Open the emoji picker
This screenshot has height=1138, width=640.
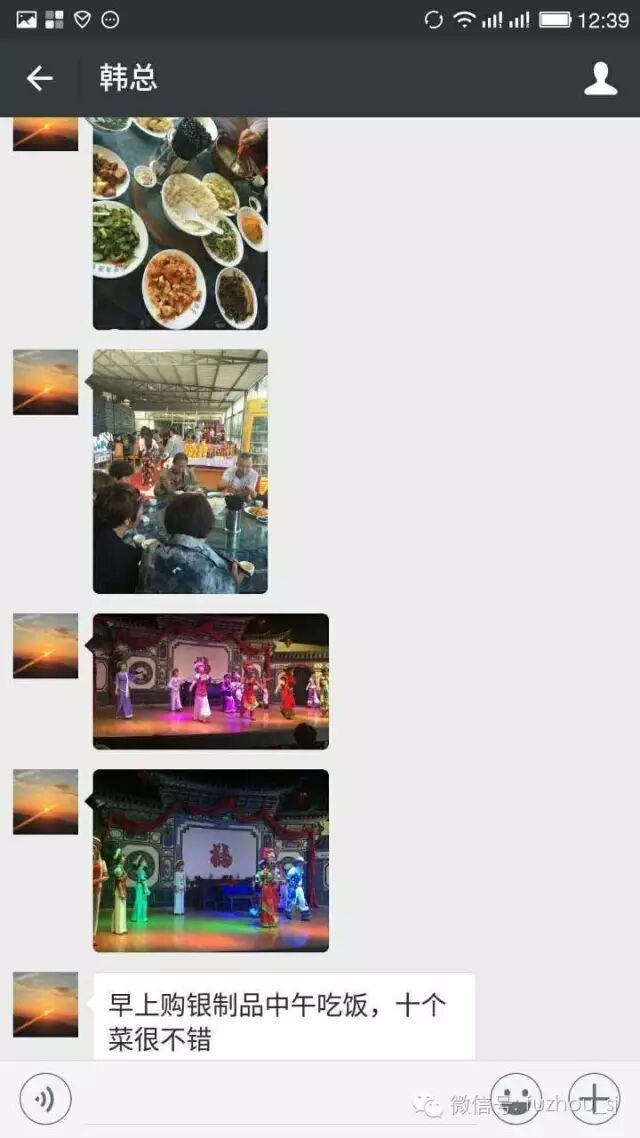click(516, 1099)
